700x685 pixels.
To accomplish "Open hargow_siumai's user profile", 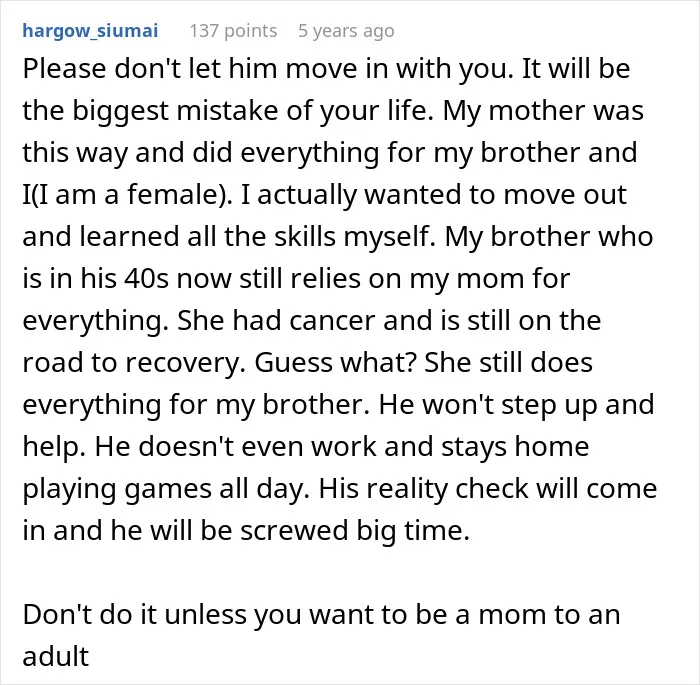I will pos(90,31).
